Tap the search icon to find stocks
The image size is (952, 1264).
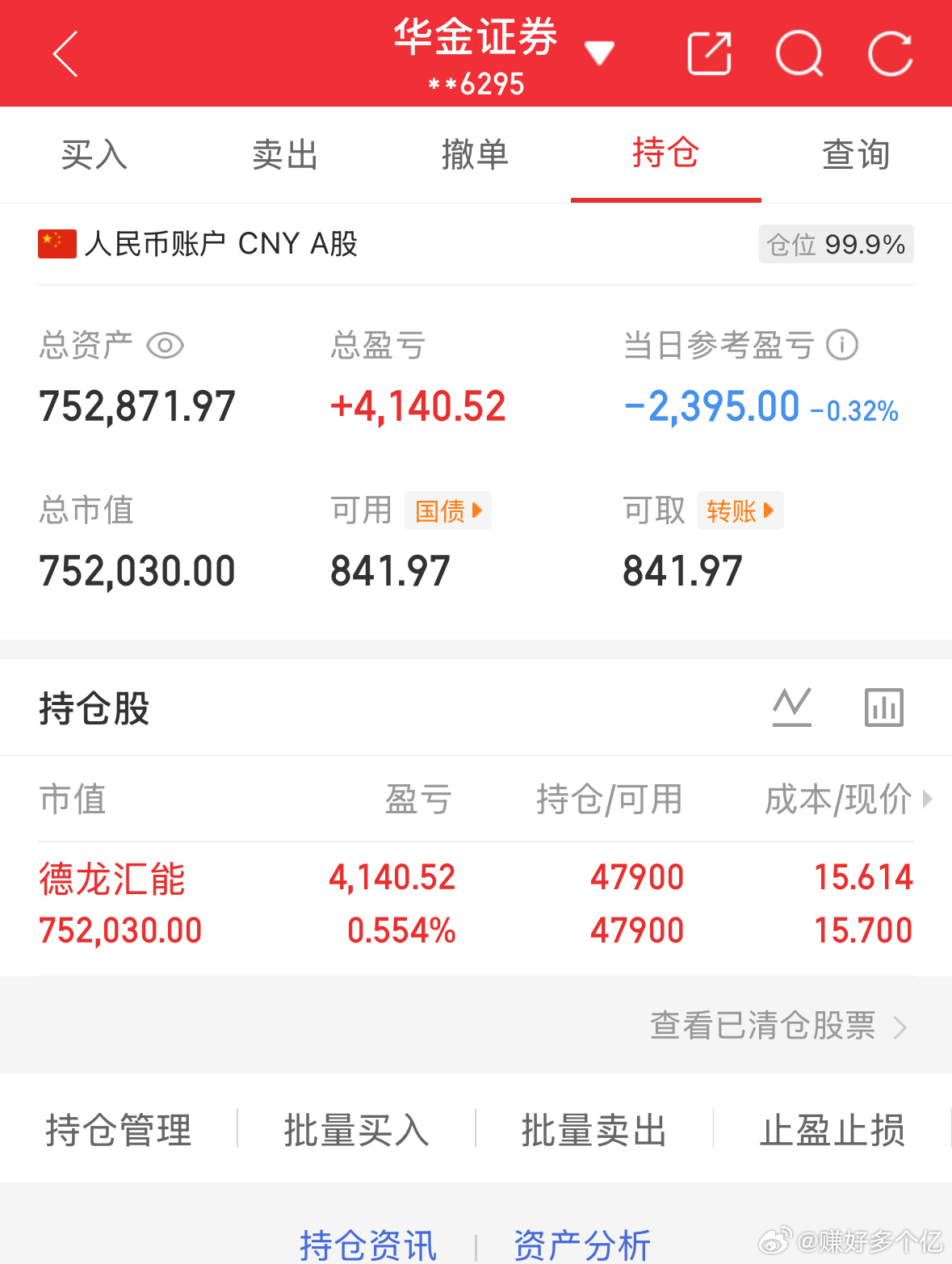799,52
